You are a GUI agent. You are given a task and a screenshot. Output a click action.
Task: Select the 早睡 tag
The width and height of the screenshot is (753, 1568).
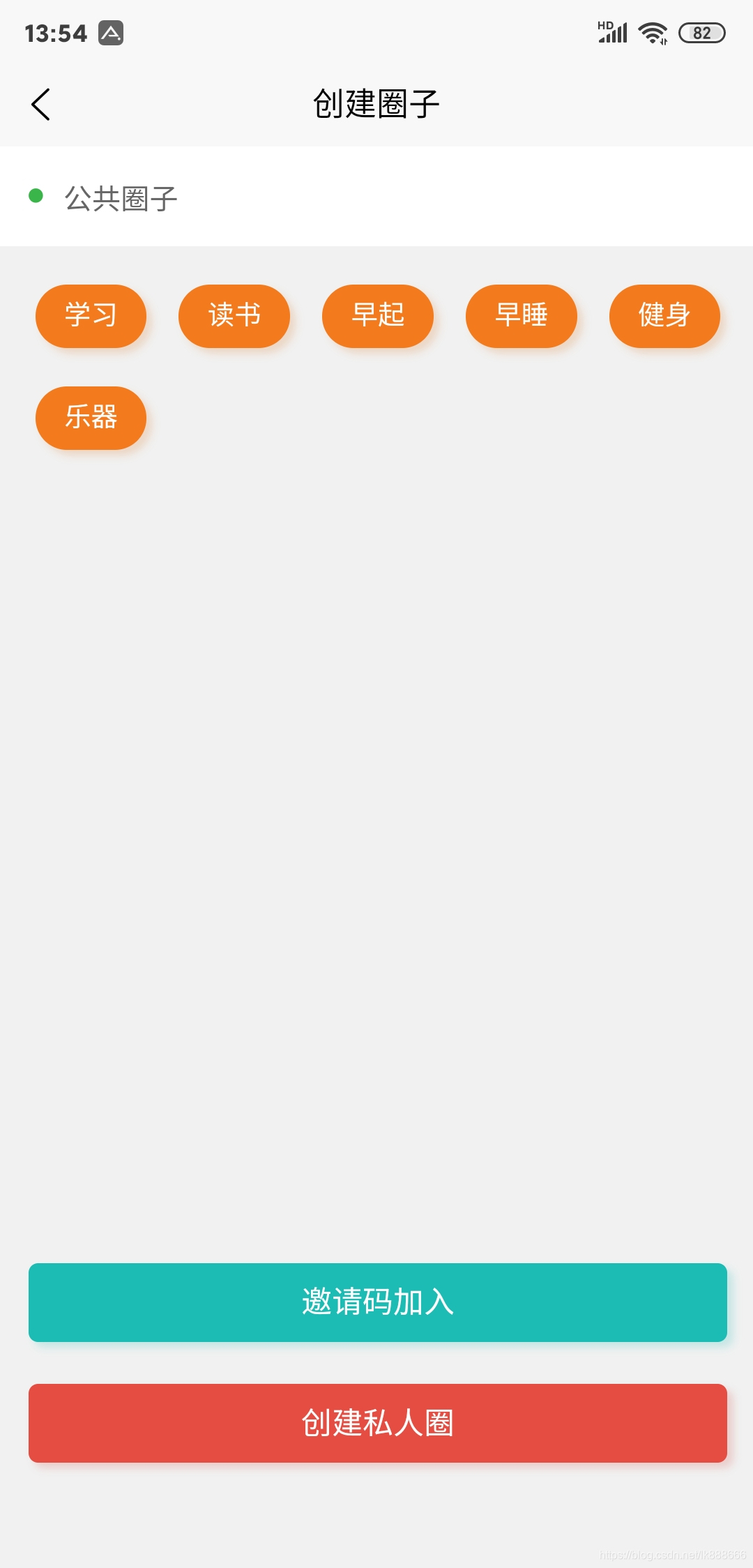521,315
